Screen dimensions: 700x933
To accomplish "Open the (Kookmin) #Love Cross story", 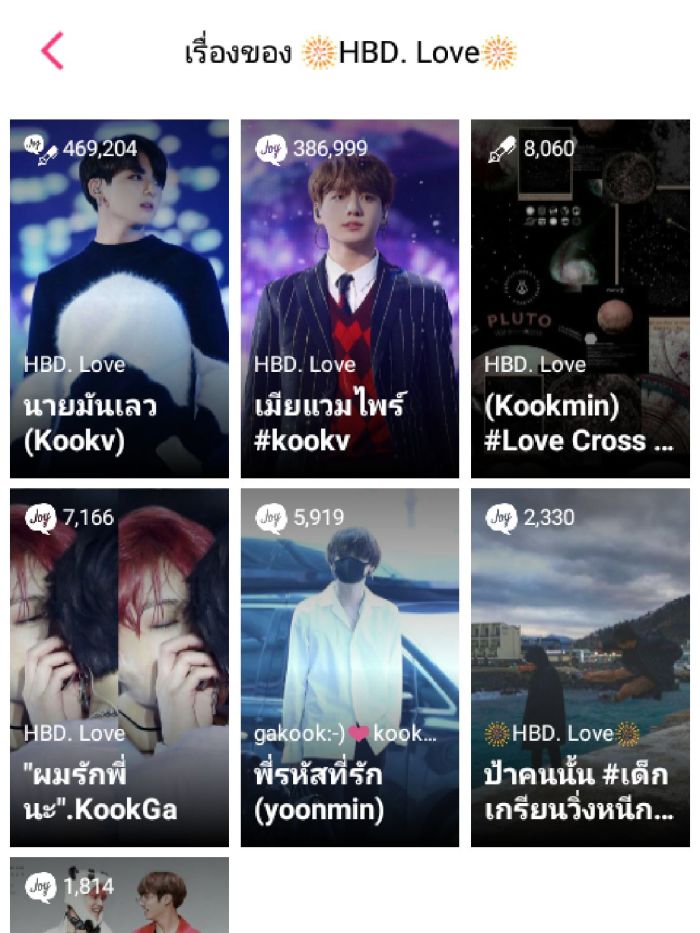I will pos(580,298).
